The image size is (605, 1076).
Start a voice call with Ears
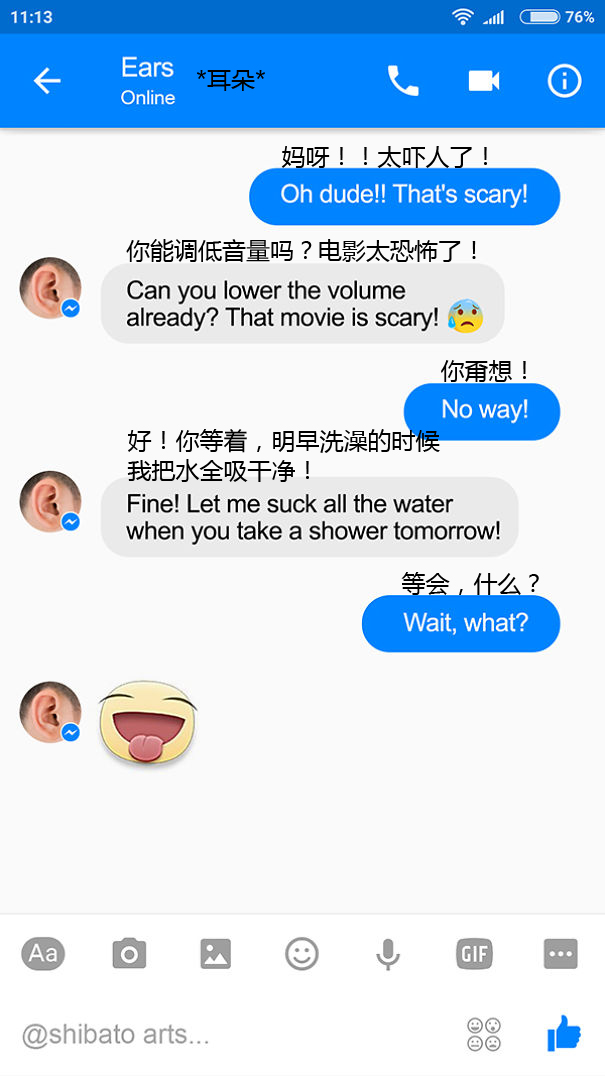coord(403,81)
